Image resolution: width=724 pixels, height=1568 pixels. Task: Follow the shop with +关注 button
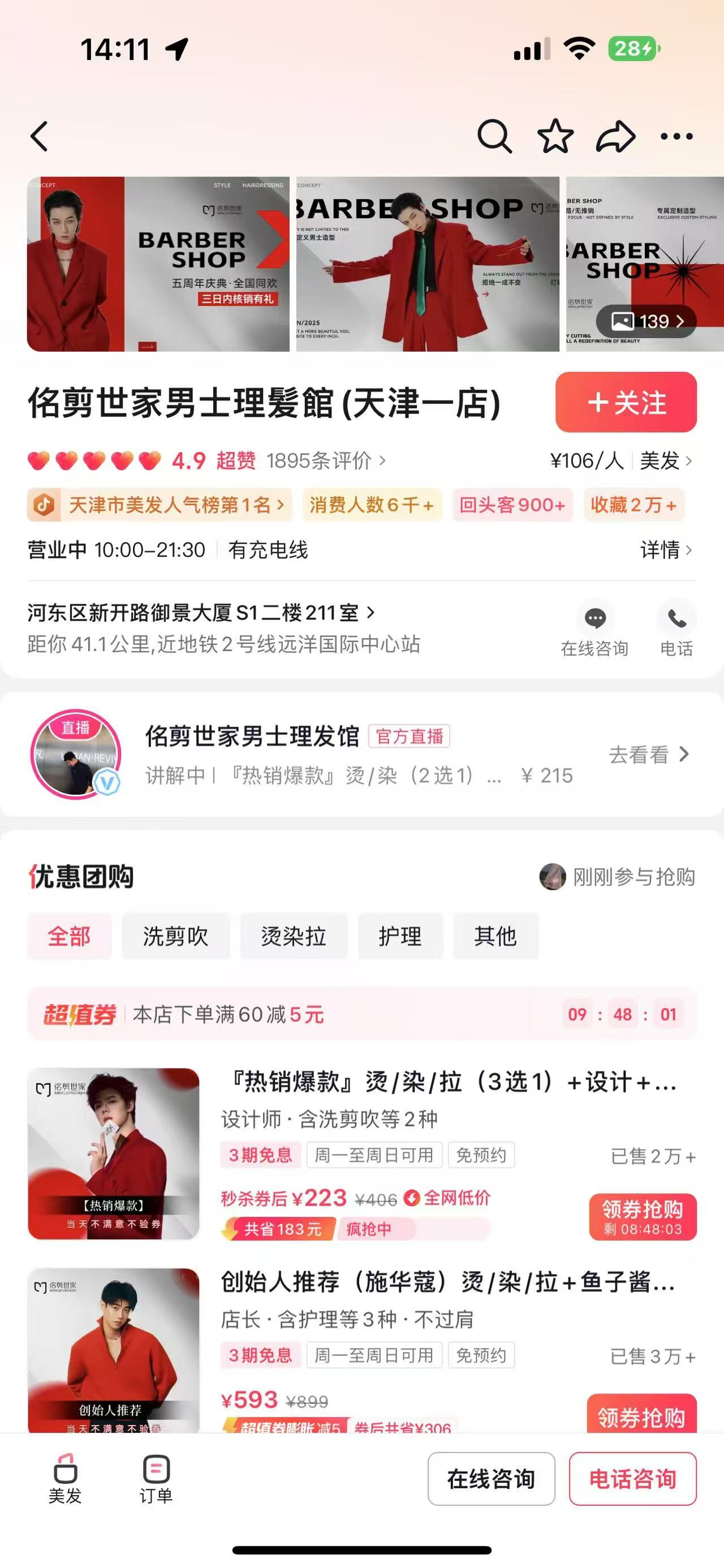coord(626,402)
